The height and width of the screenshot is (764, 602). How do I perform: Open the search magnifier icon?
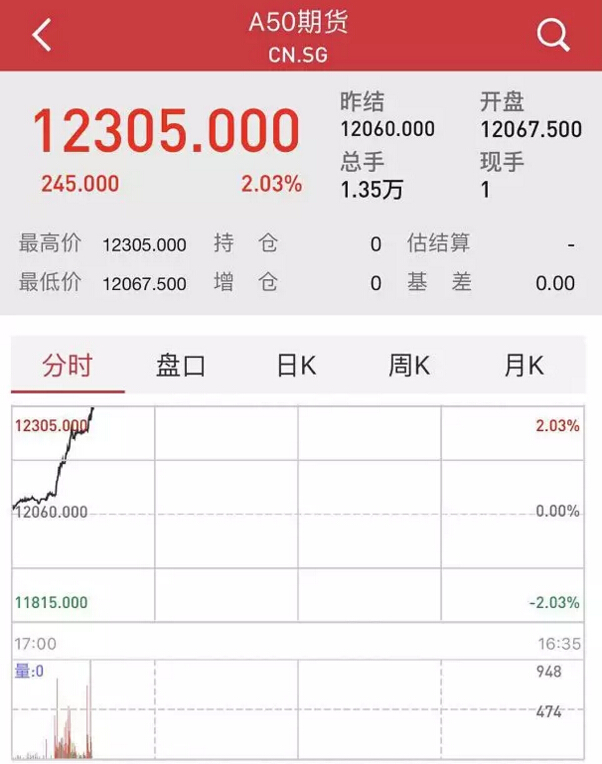tap(553, 35)
